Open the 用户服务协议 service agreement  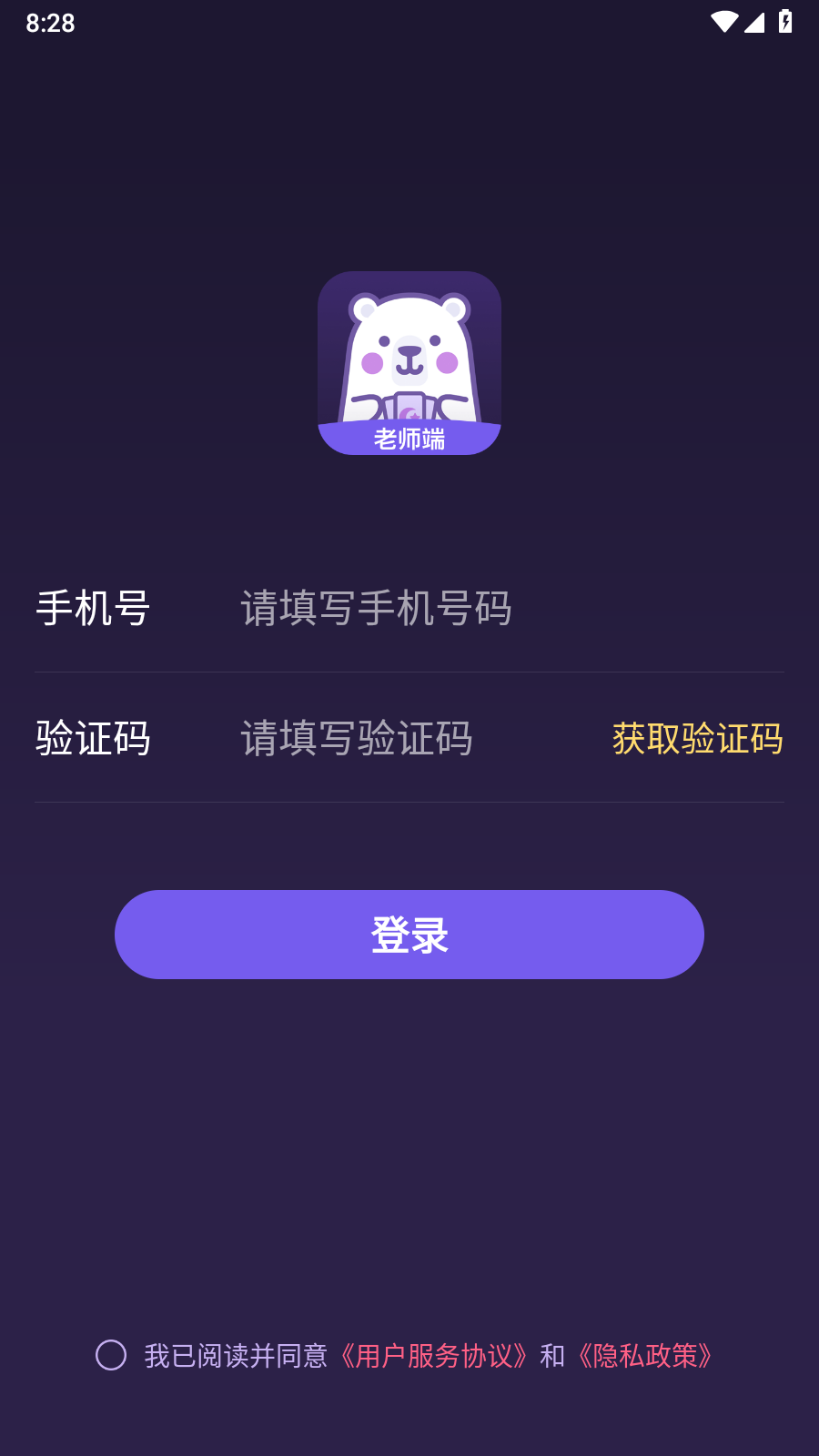click(x=434, y=1356)
